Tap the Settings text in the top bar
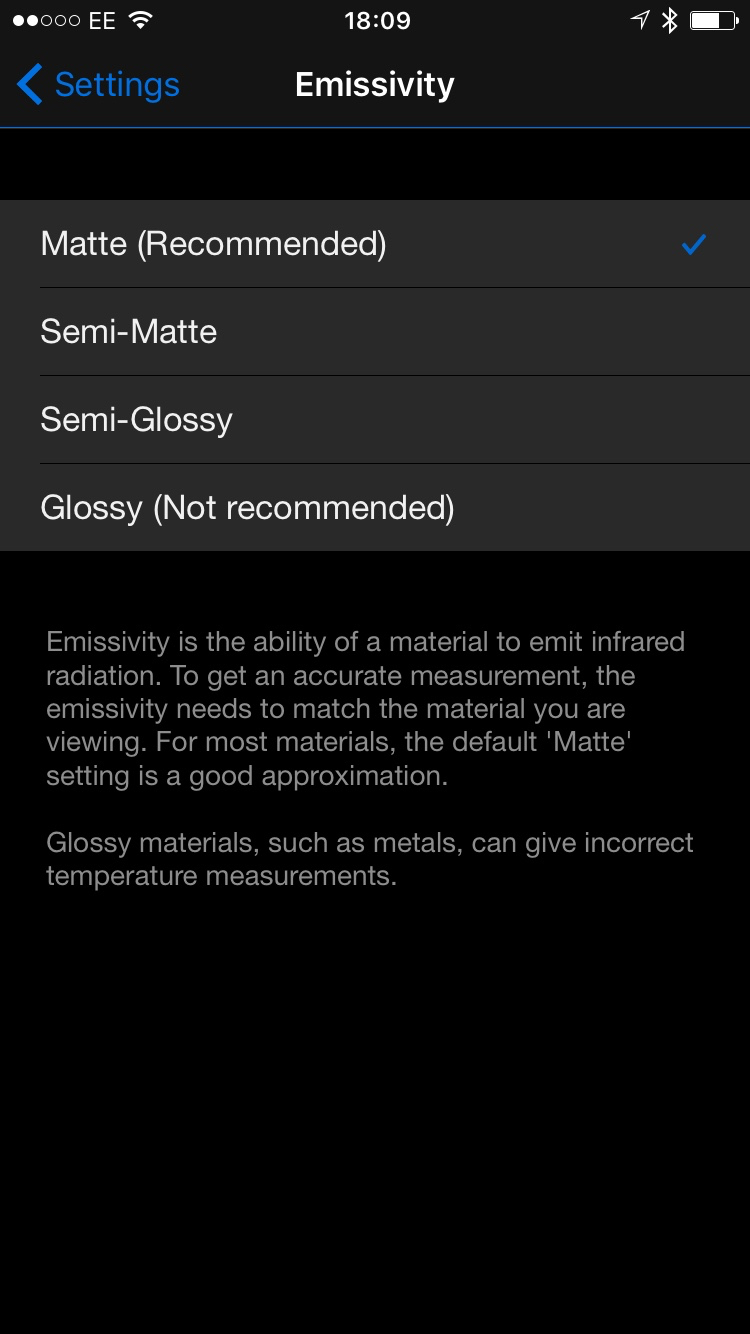The image size is (750, 1334). coord(119,84)
